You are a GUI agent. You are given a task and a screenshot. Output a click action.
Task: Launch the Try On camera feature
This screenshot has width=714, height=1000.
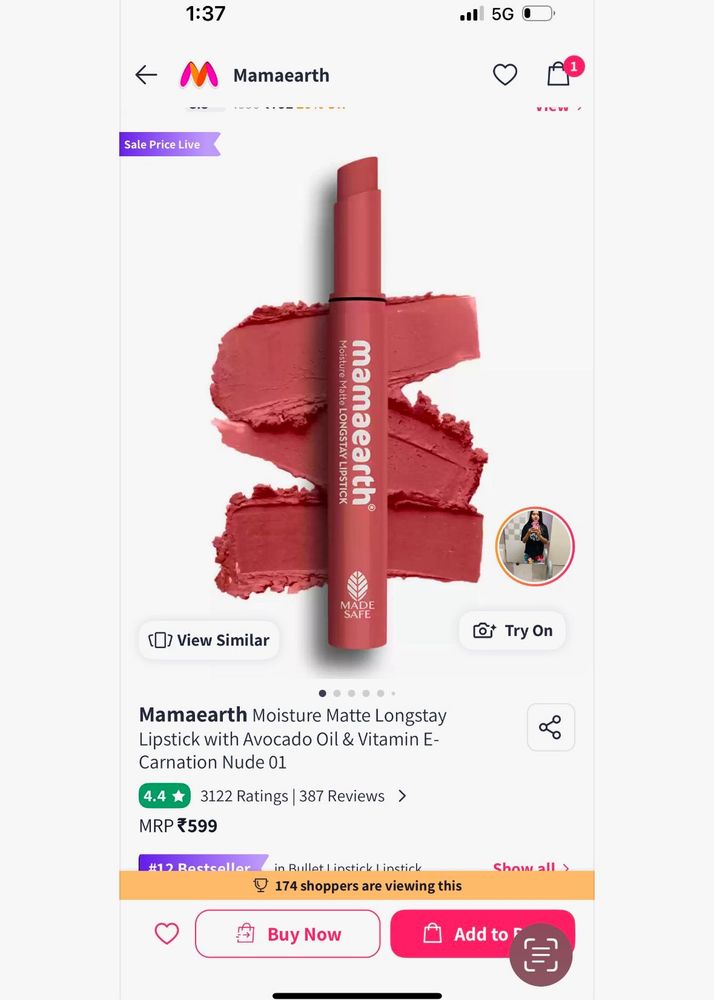(x=512, y=630)
